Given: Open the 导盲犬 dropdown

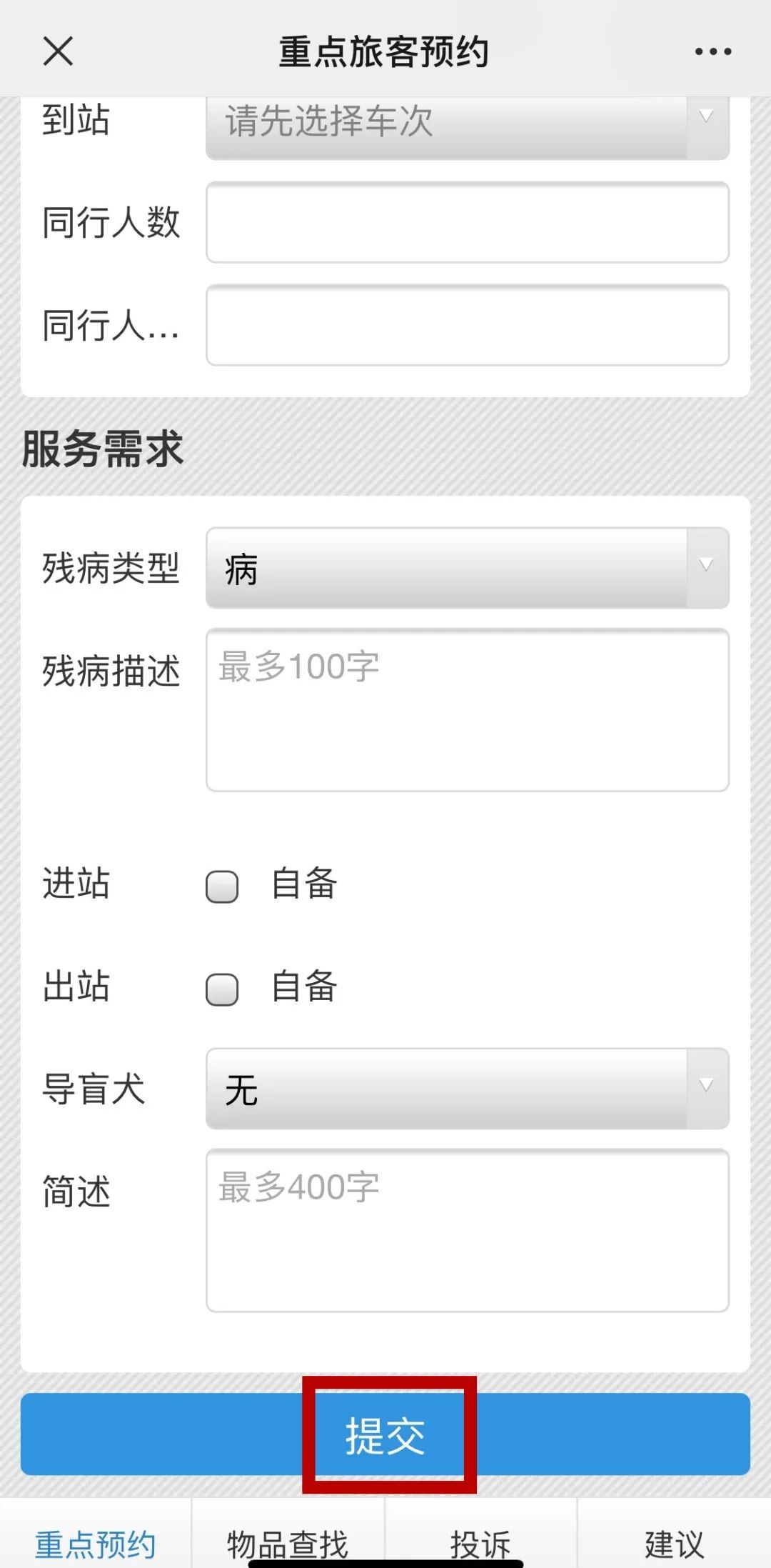Looking at the screenshot, I should (x=468, y=1089).
